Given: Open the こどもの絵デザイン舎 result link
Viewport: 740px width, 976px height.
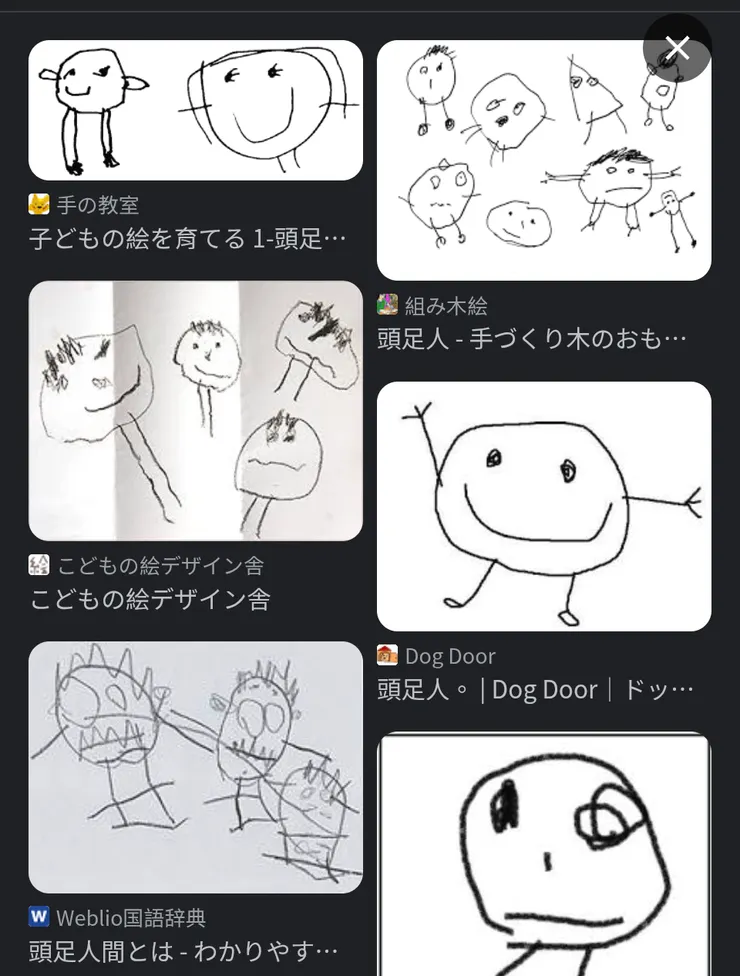Looking at the screenshot, I should (x=150, y=601).
